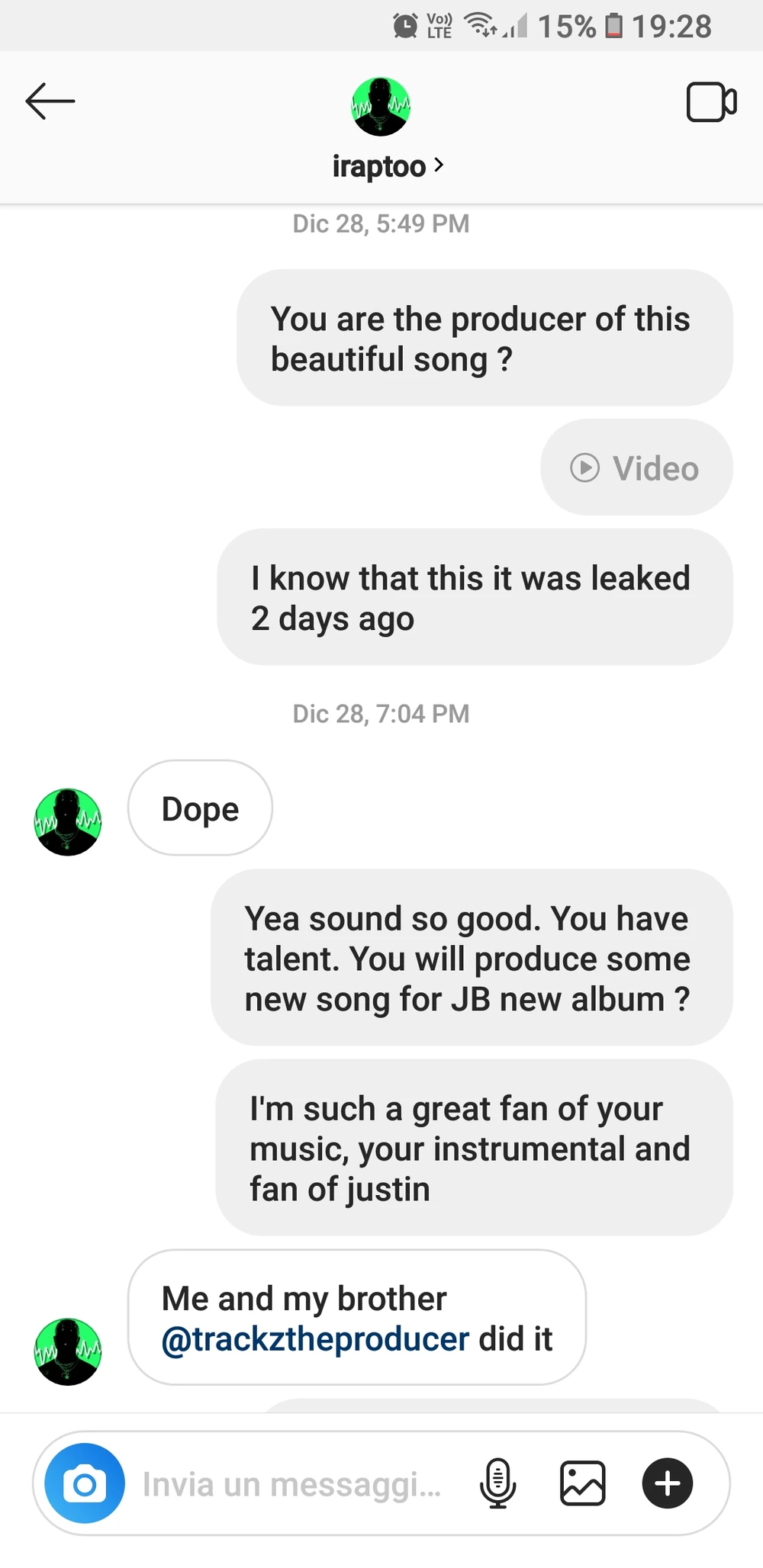This screenshot has height=1568, width=763.
Task: Focus the message text field
Action: click(x=293, y=1484)
